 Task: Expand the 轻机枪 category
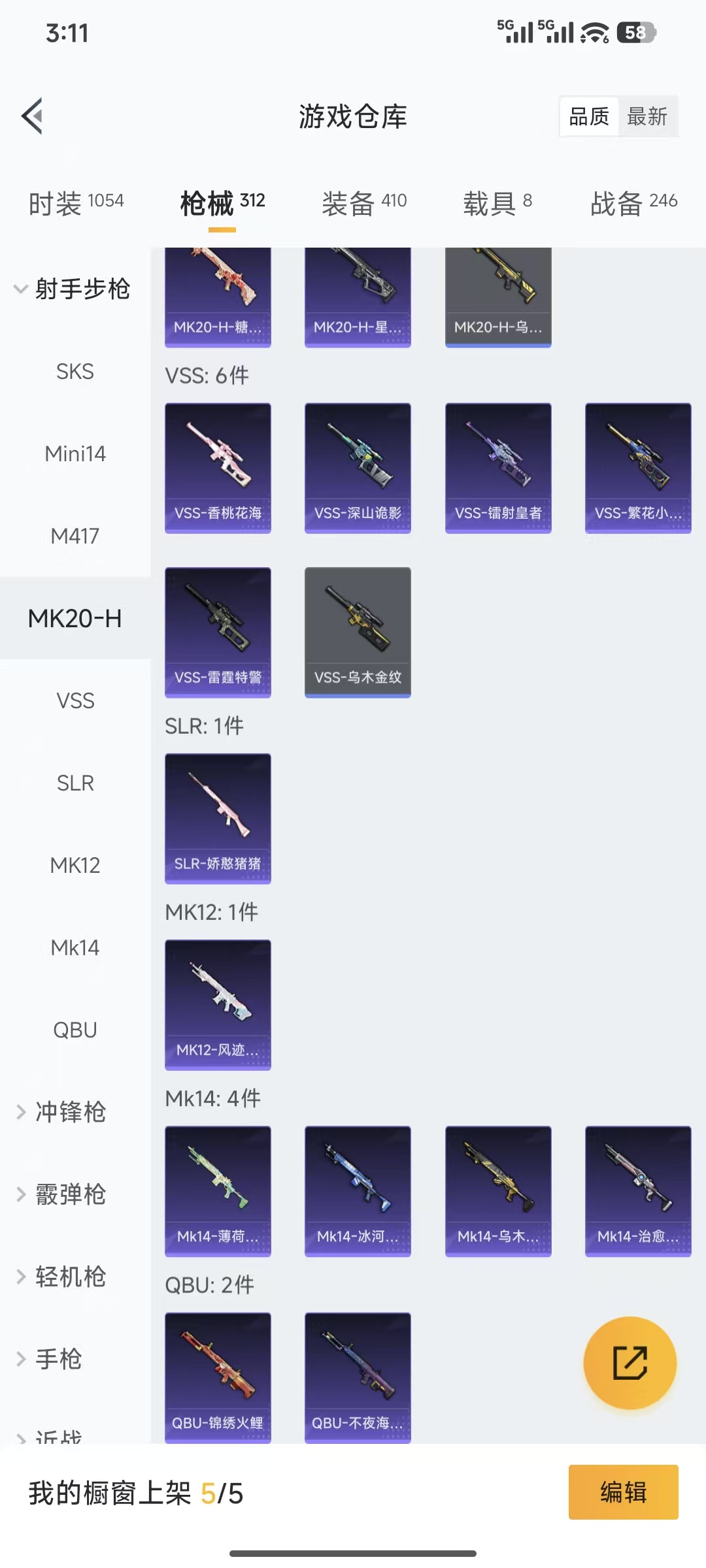click(70, 1276)
